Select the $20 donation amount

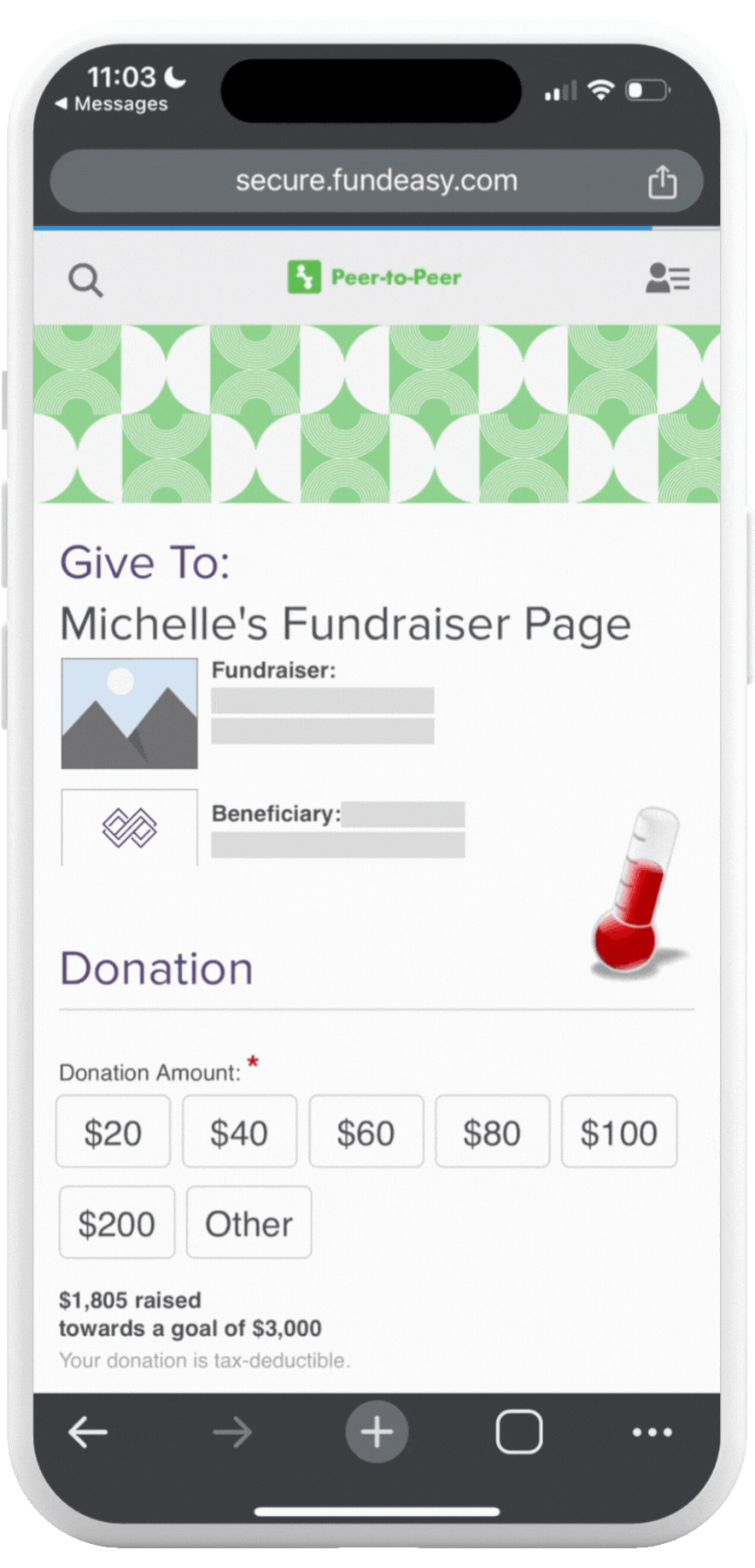point(113,1132)
